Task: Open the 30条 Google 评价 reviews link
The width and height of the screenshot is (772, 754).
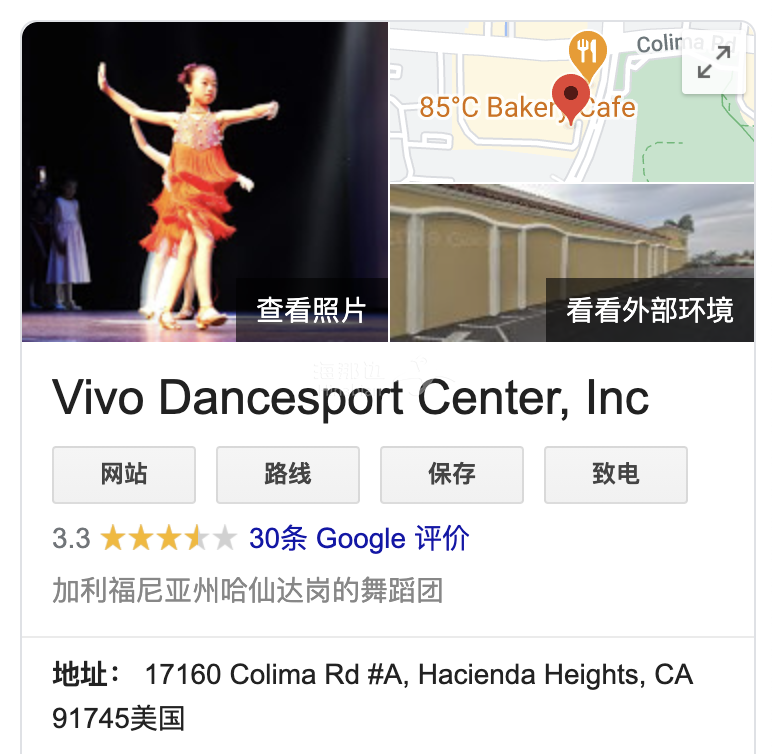Action: point(359,538)
